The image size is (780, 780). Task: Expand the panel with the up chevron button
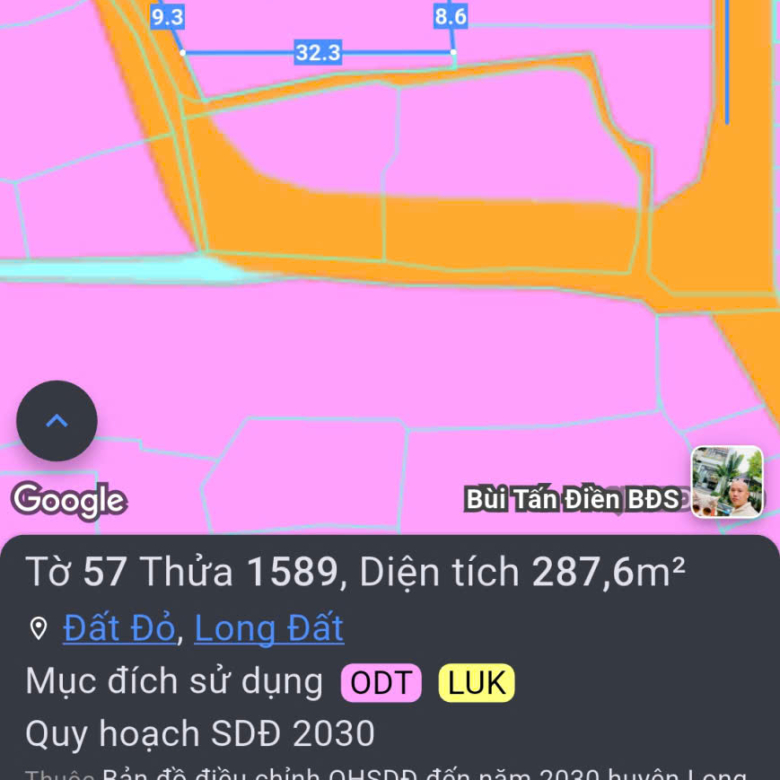click(57, 421)
